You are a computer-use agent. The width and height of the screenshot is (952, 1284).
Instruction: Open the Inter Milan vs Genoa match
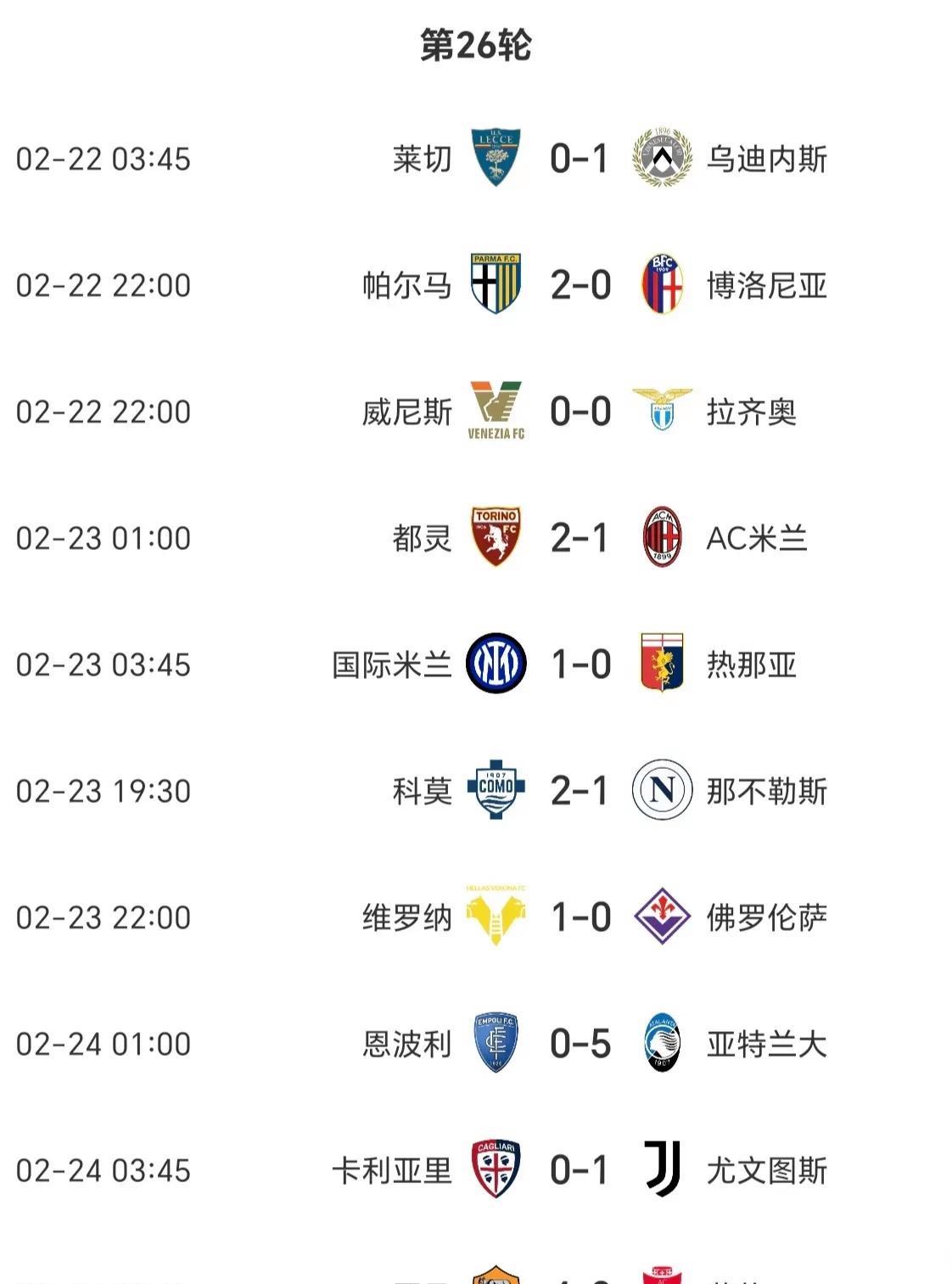[x=580, y=664]
